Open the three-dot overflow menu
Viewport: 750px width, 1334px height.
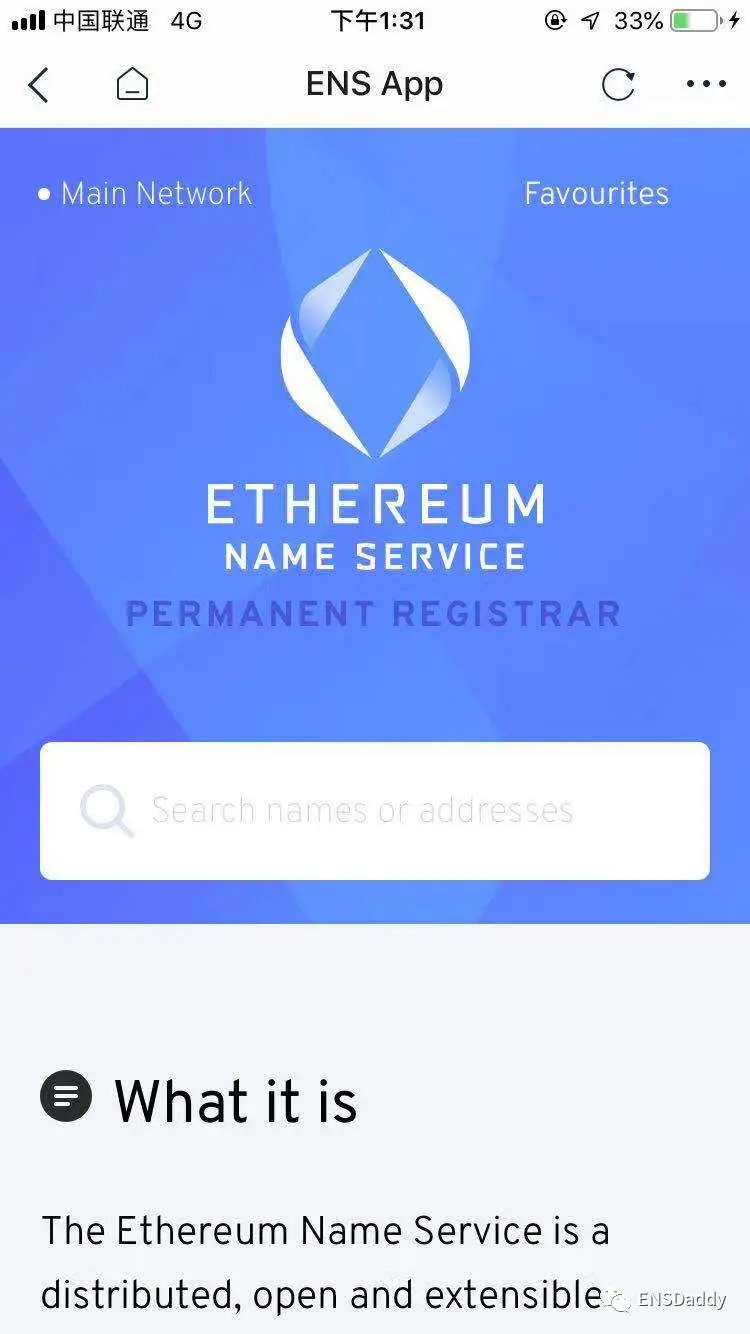pyautogui.click(x=706, y=85)
